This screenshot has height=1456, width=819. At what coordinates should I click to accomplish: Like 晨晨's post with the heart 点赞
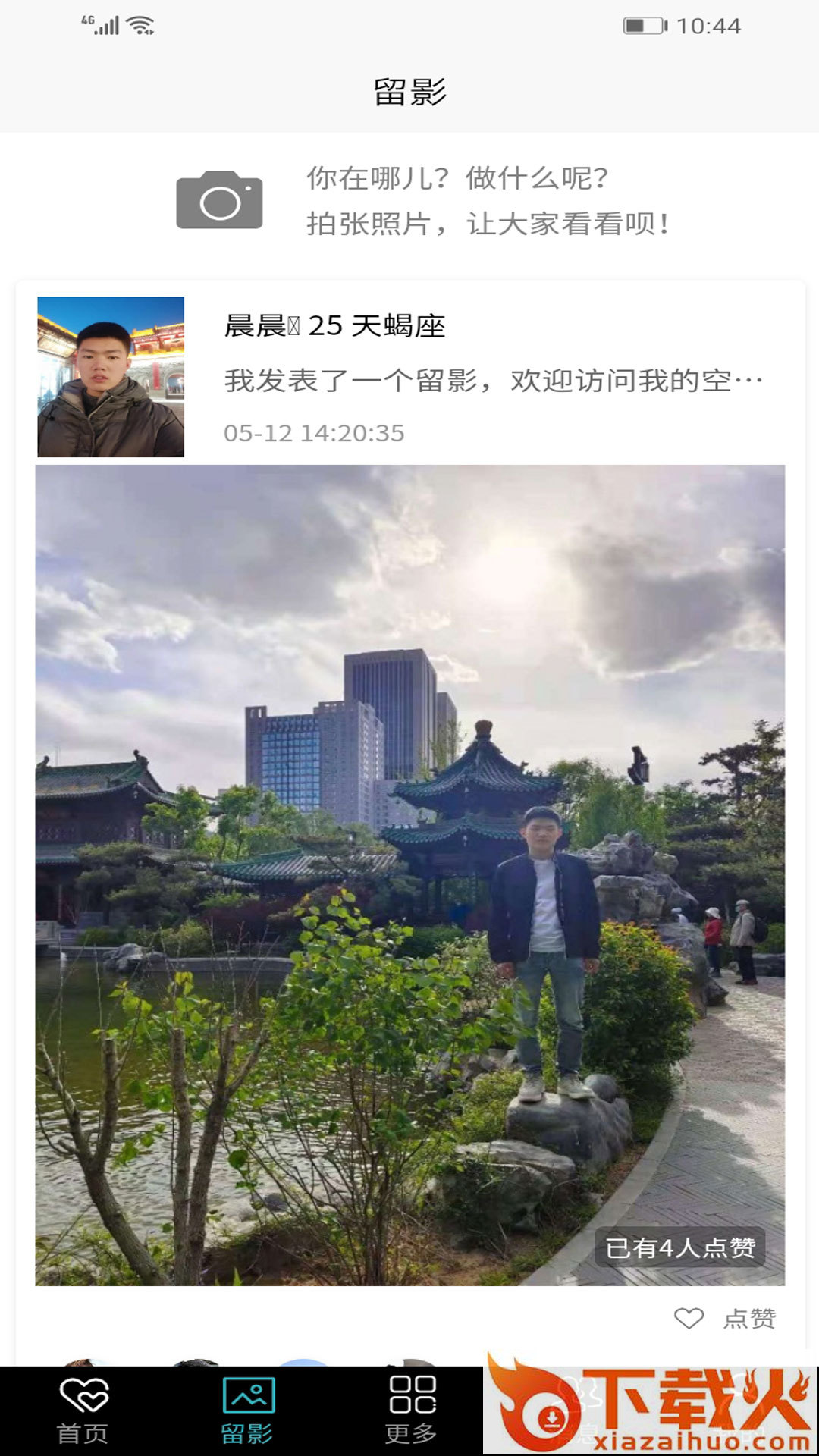(724, 1319)
